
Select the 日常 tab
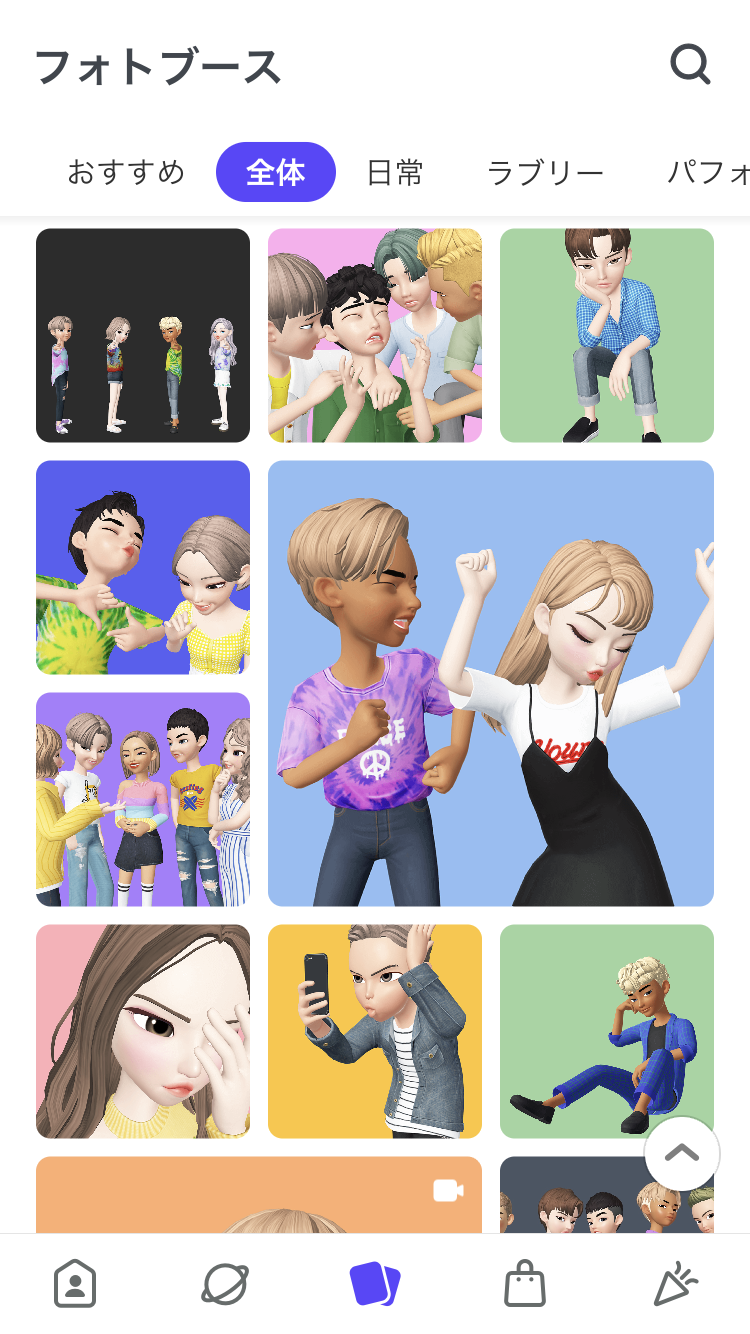pyautogui.click(x=395, y=172)
